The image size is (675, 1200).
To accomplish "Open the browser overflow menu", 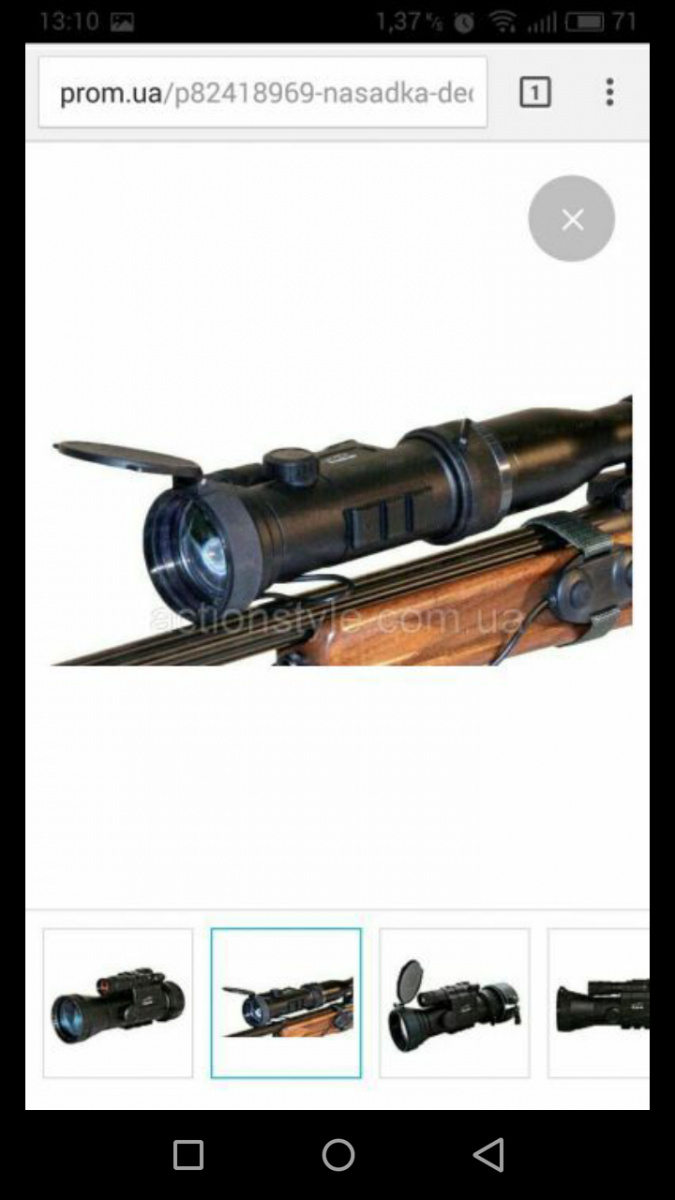I will (x=610, y=93).
